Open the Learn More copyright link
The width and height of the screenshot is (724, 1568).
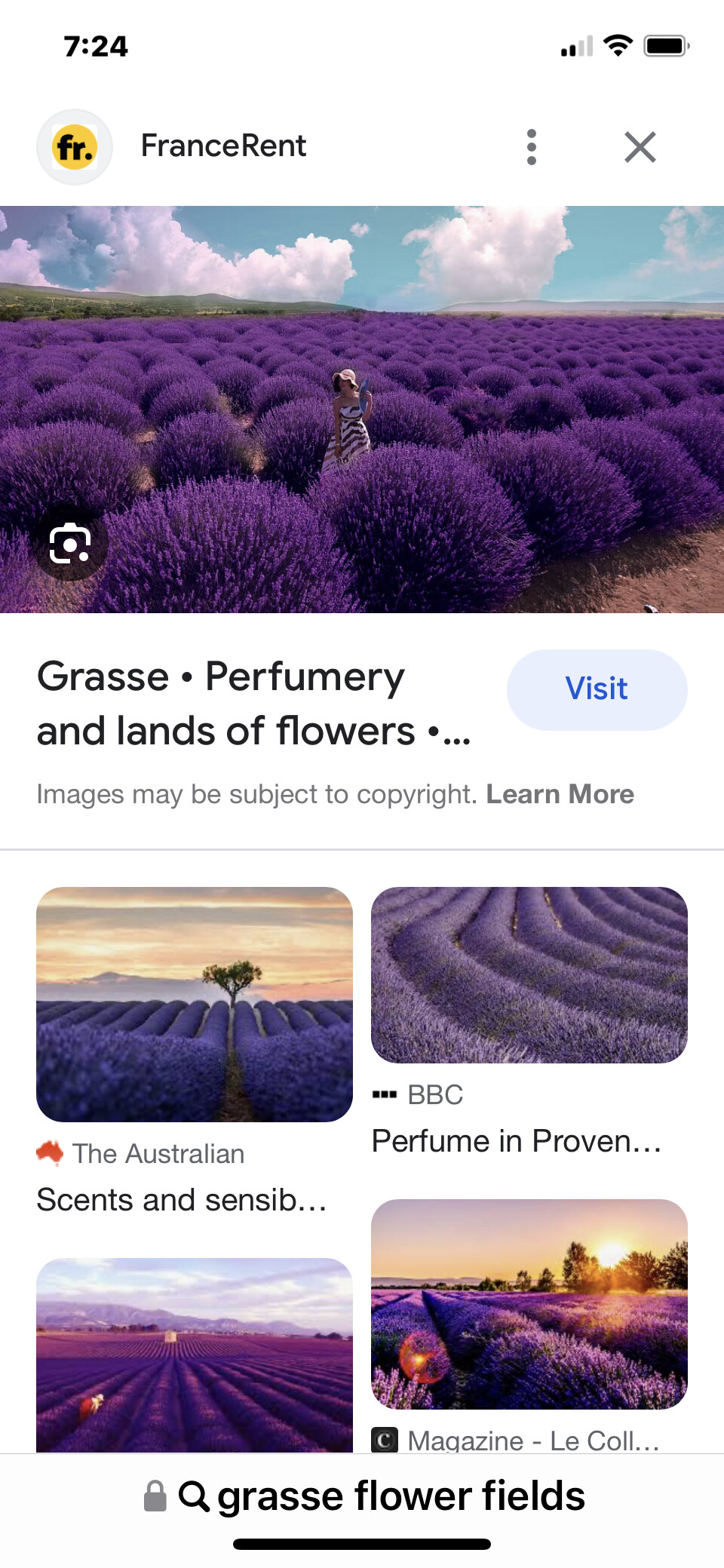coord(560,794)
